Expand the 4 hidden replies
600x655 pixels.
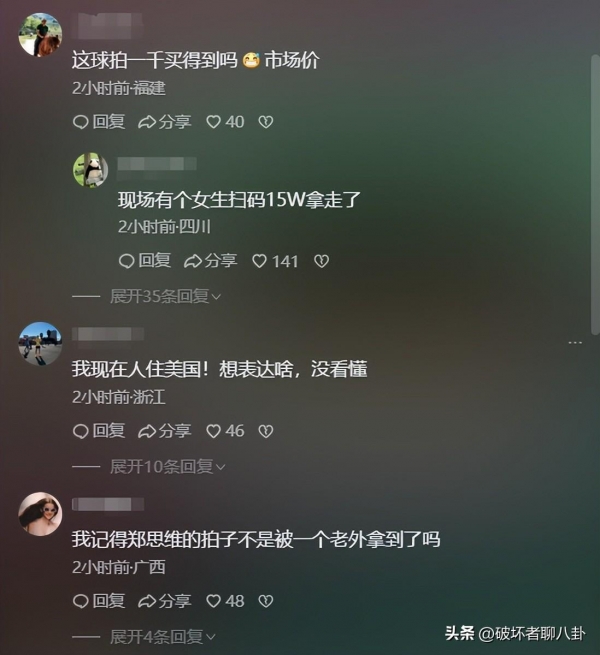163,636
